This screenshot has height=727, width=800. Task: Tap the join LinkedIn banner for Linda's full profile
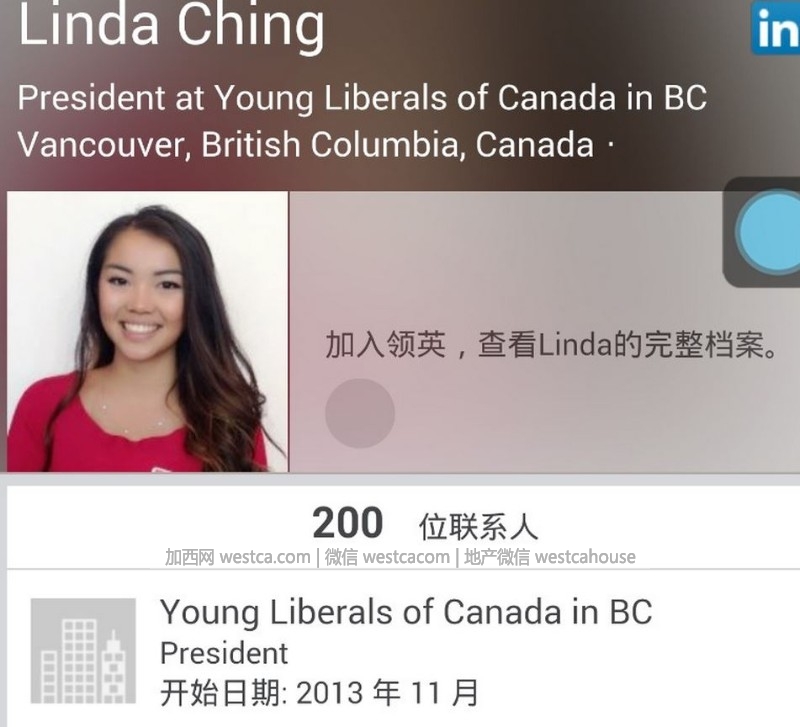pos(550,345)
